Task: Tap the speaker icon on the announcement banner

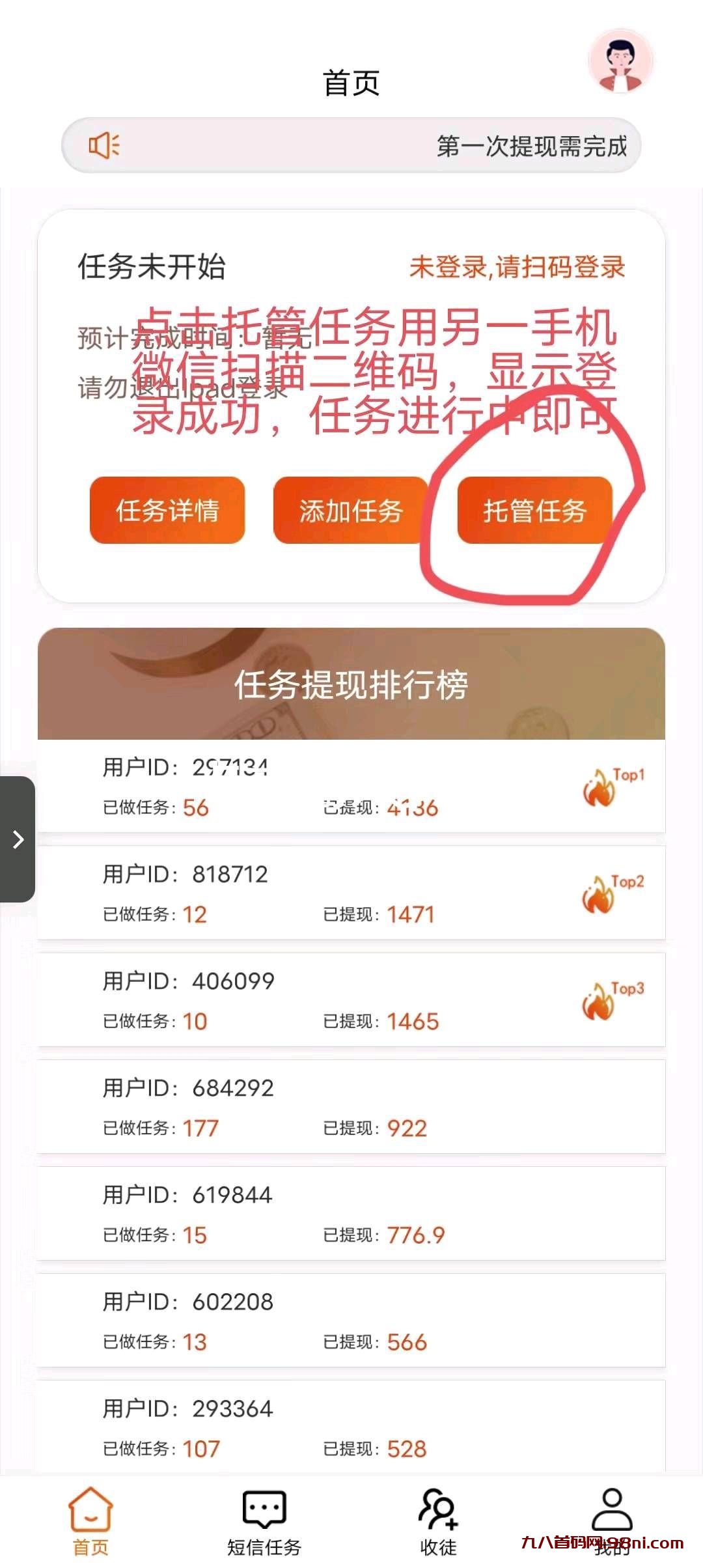Action: point(106,146)
